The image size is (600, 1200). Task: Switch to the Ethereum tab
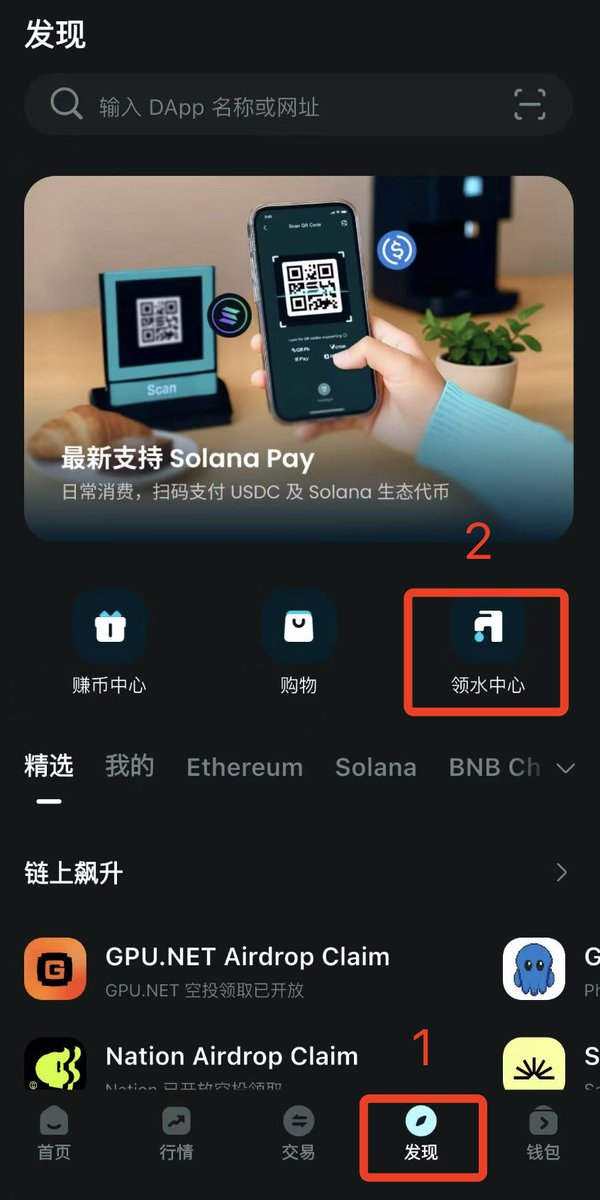click(x=244, y=768)
